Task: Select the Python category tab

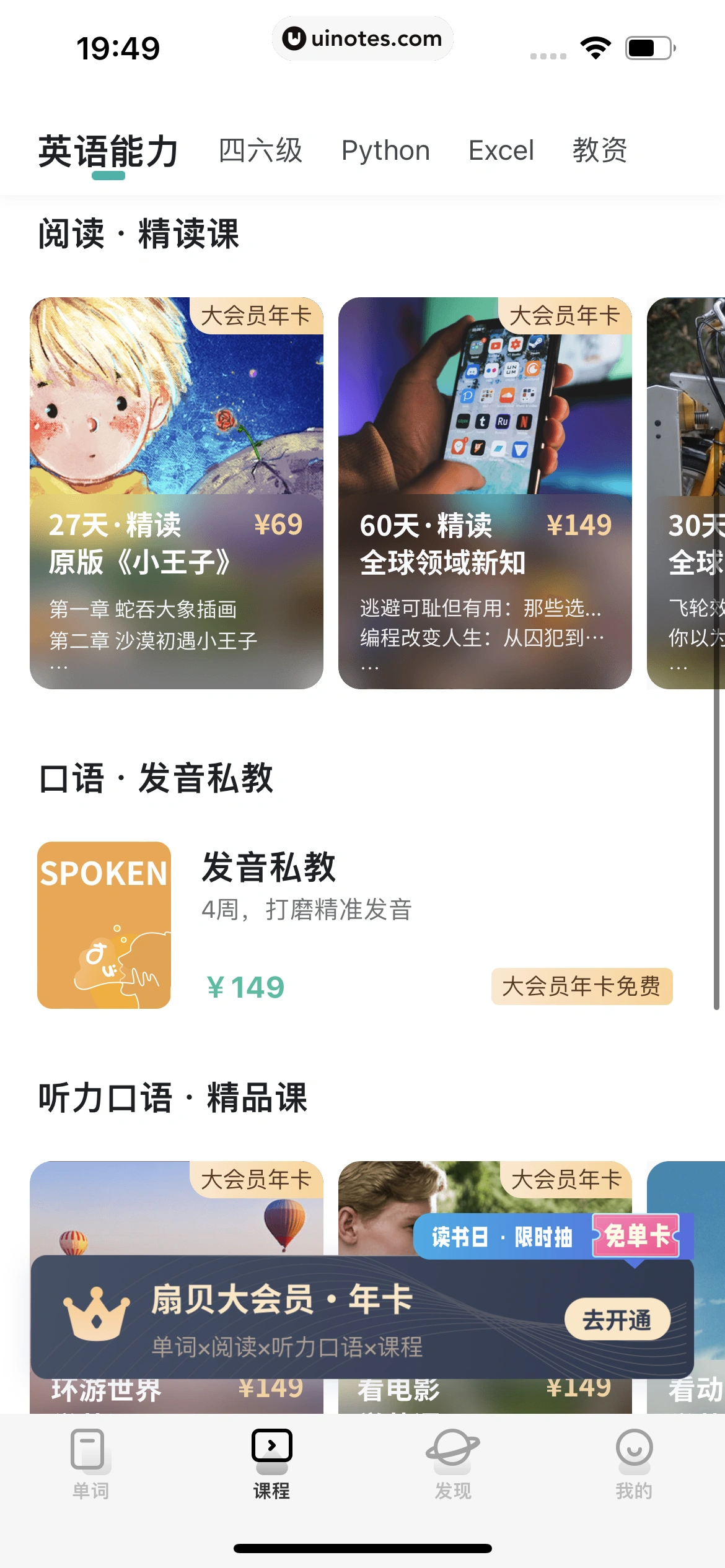Action: [385, 150]
